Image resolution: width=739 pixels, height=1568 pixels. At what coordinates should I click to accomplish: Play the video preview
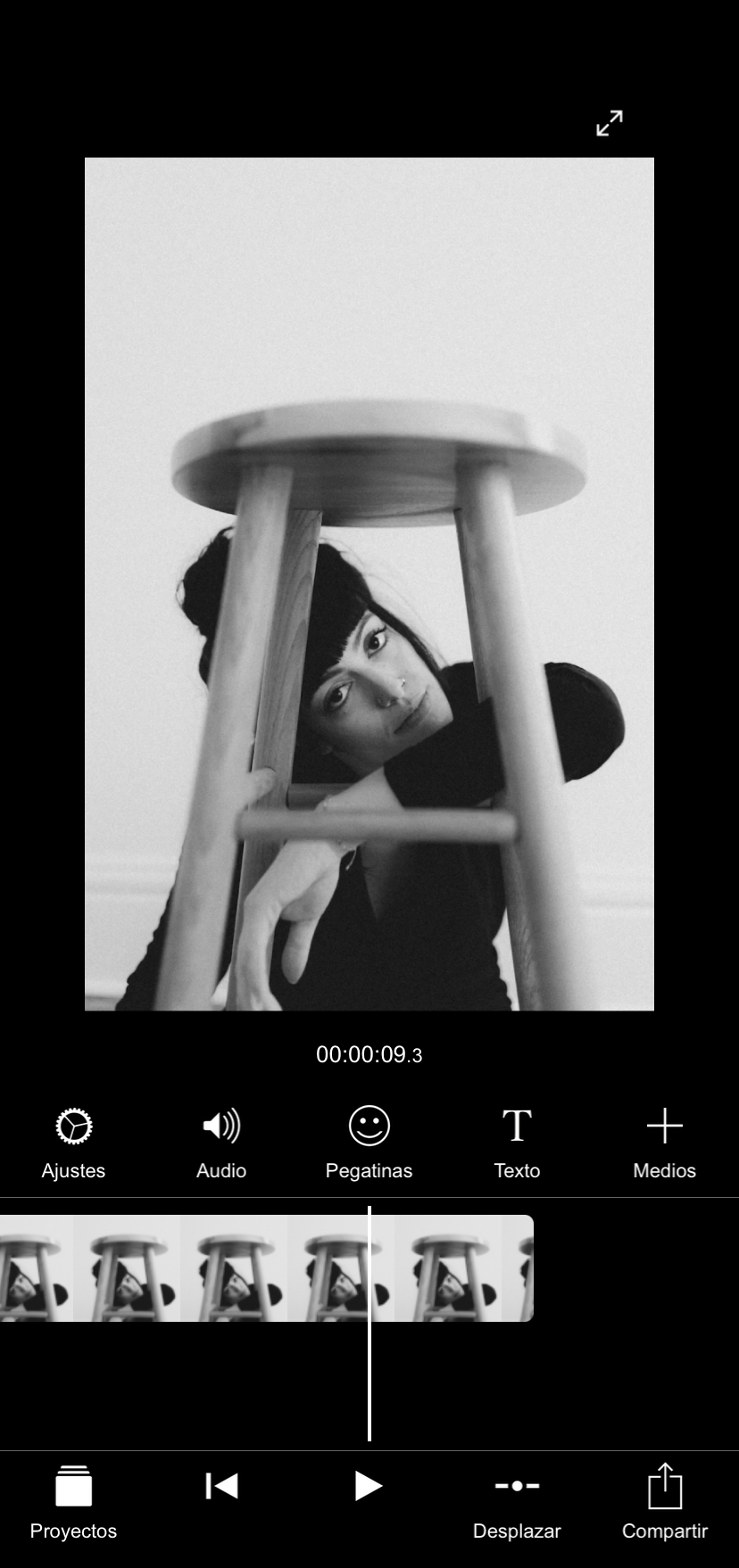click(x=368, y=1486)
